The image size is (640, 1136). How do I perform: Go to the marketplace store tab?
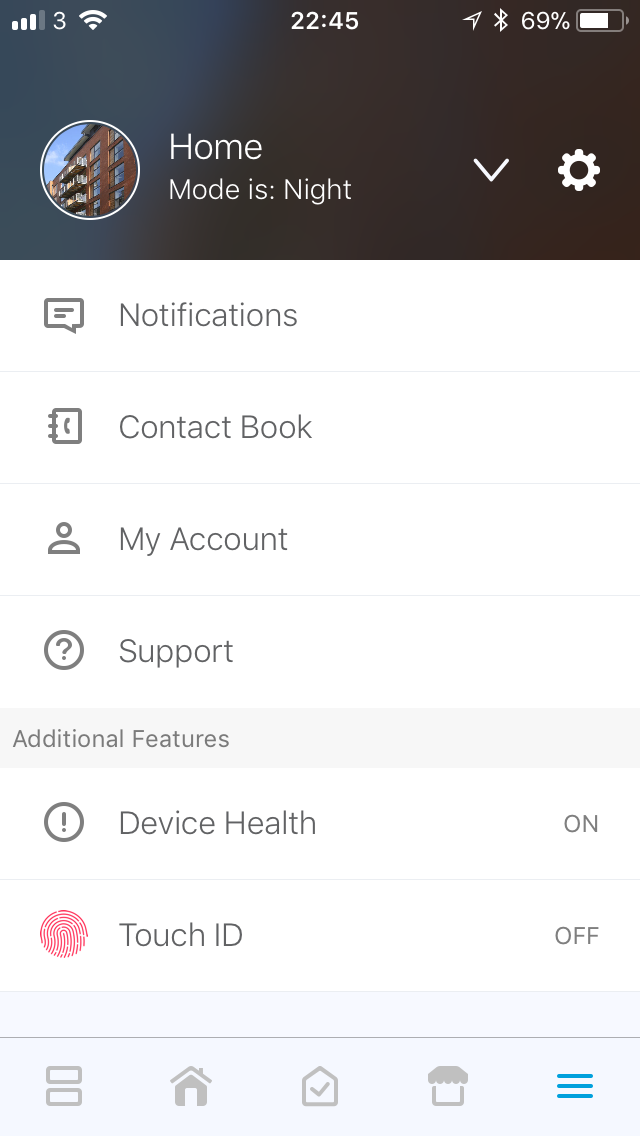coord(448,1086)
